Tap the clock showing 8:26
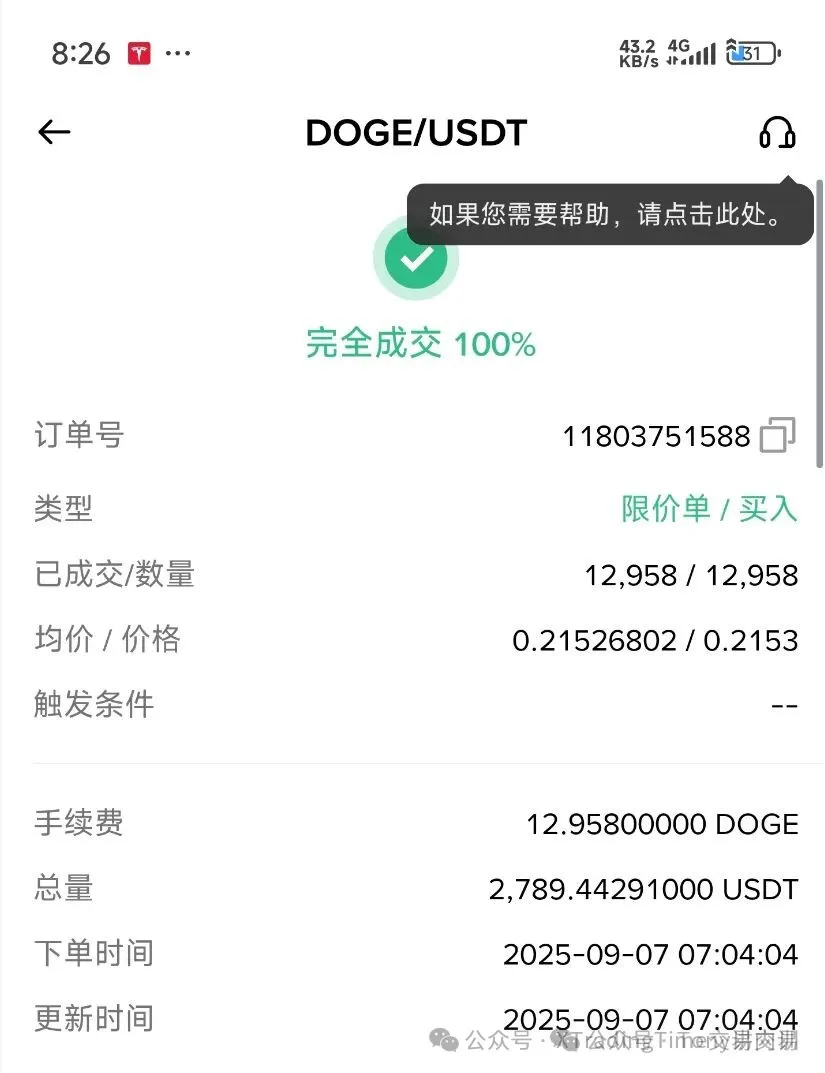The image size is (825, 1073). click(79, 52)
